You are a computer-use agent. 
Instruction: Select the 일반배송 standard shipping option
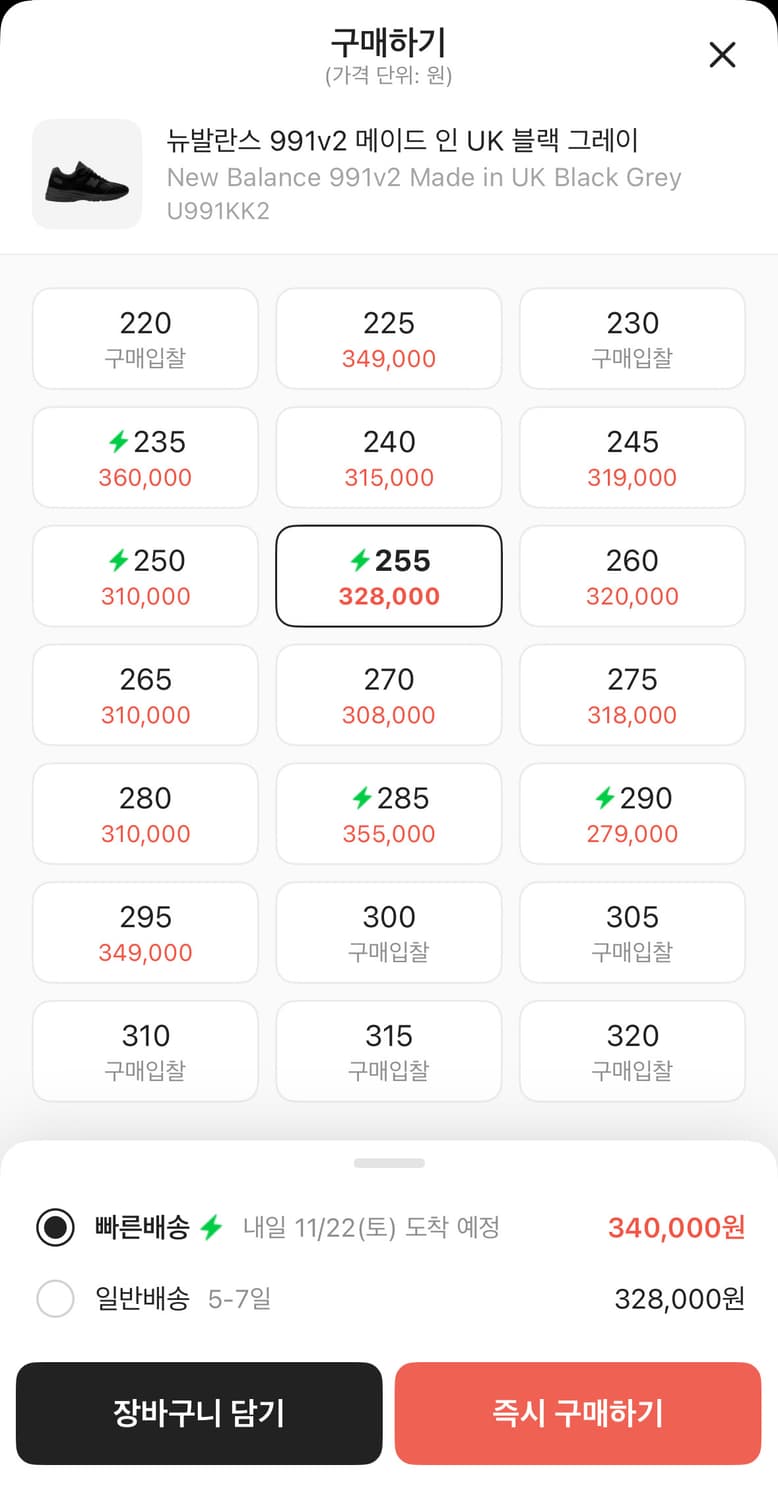(55, 1299)
